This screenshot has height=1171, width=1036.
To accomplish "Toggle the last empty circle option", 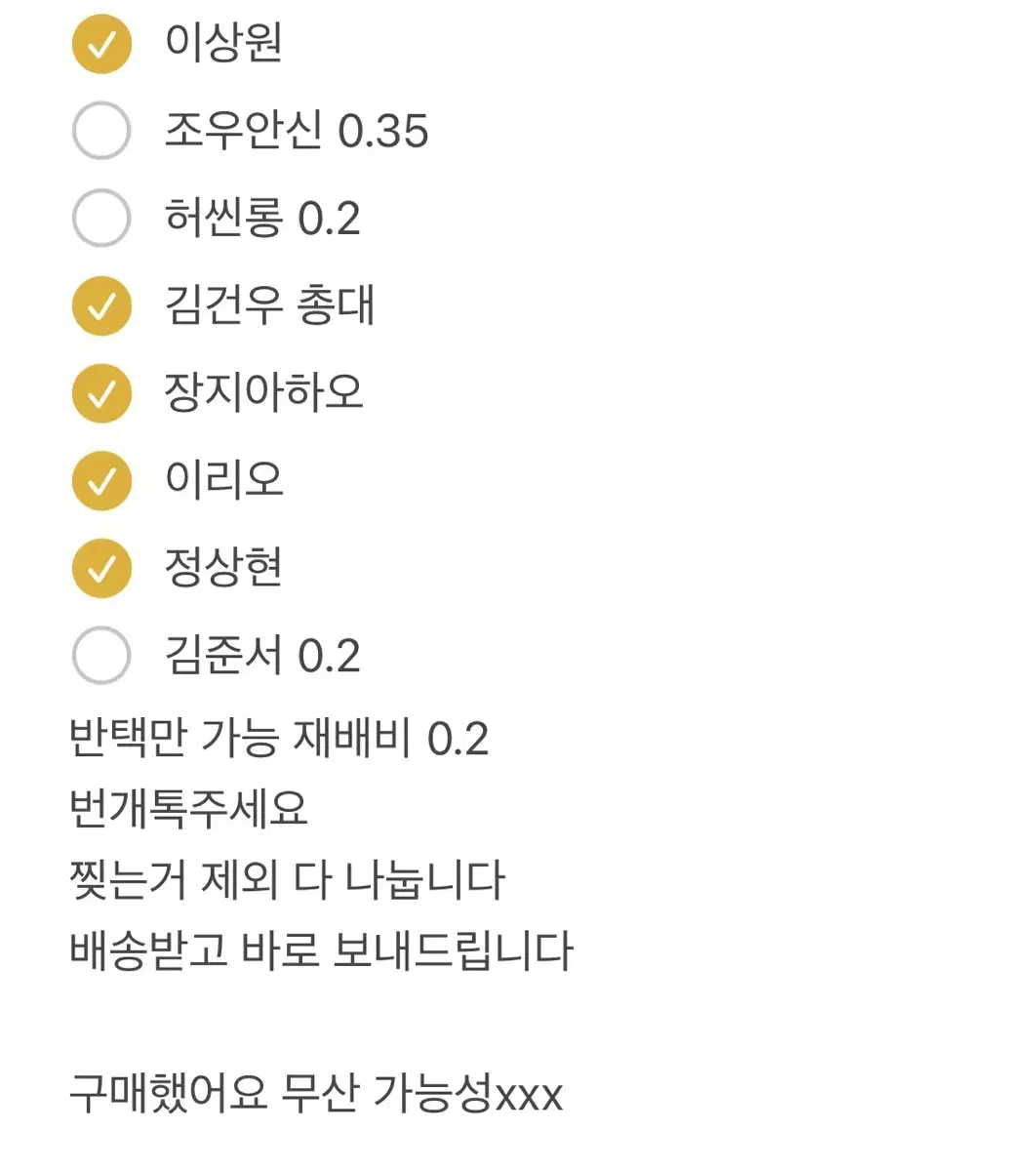I will tap(101, 654).
